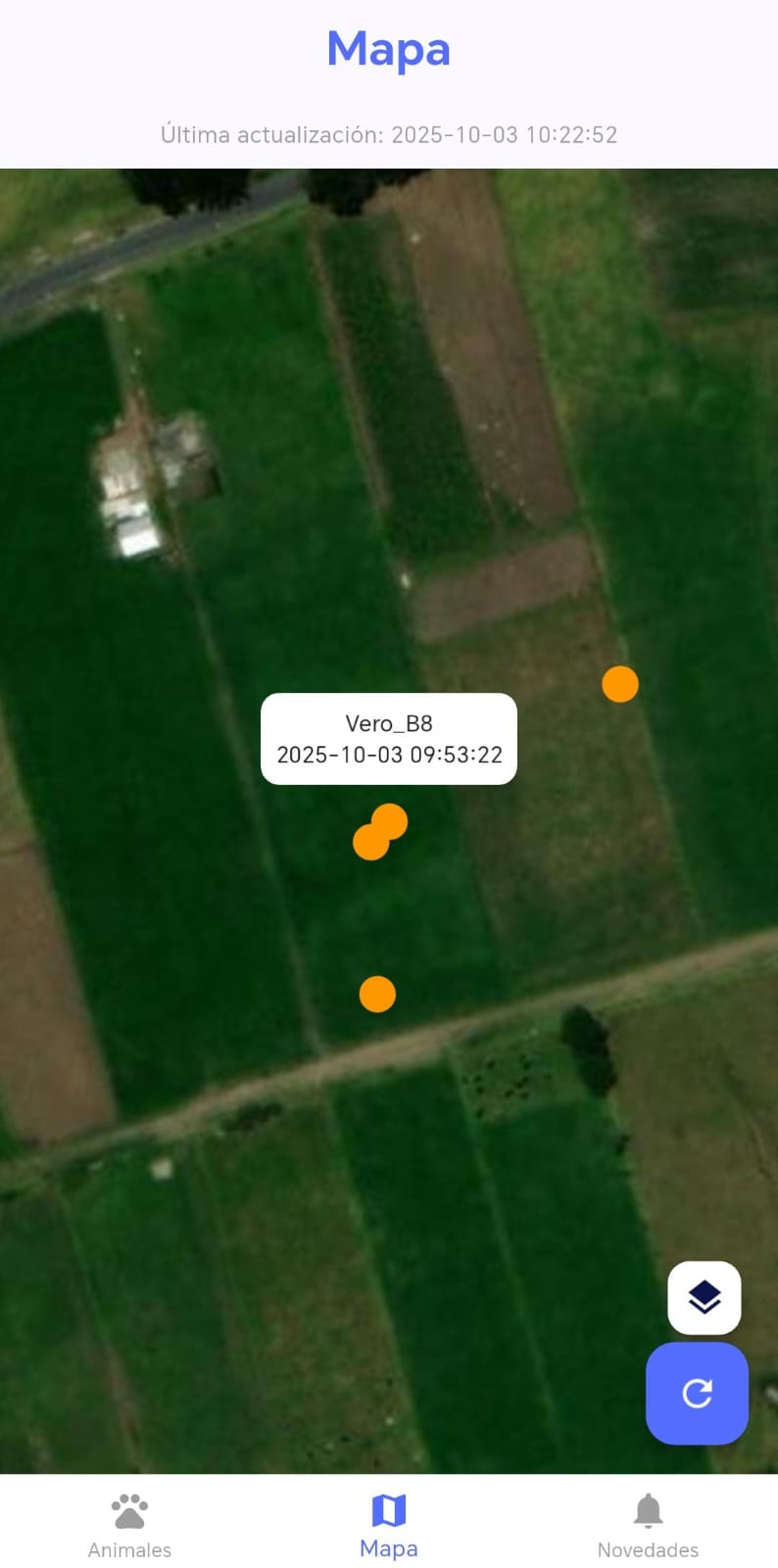
Task: Select the Mapa tab
Action: (388, 1526)
